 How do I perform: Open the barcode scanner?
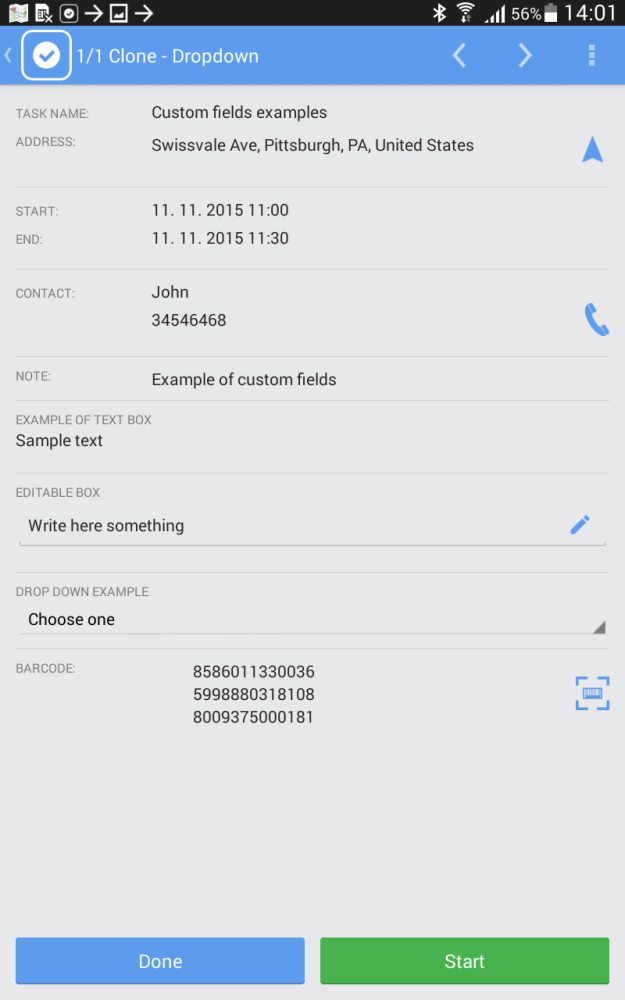(592, 693)
